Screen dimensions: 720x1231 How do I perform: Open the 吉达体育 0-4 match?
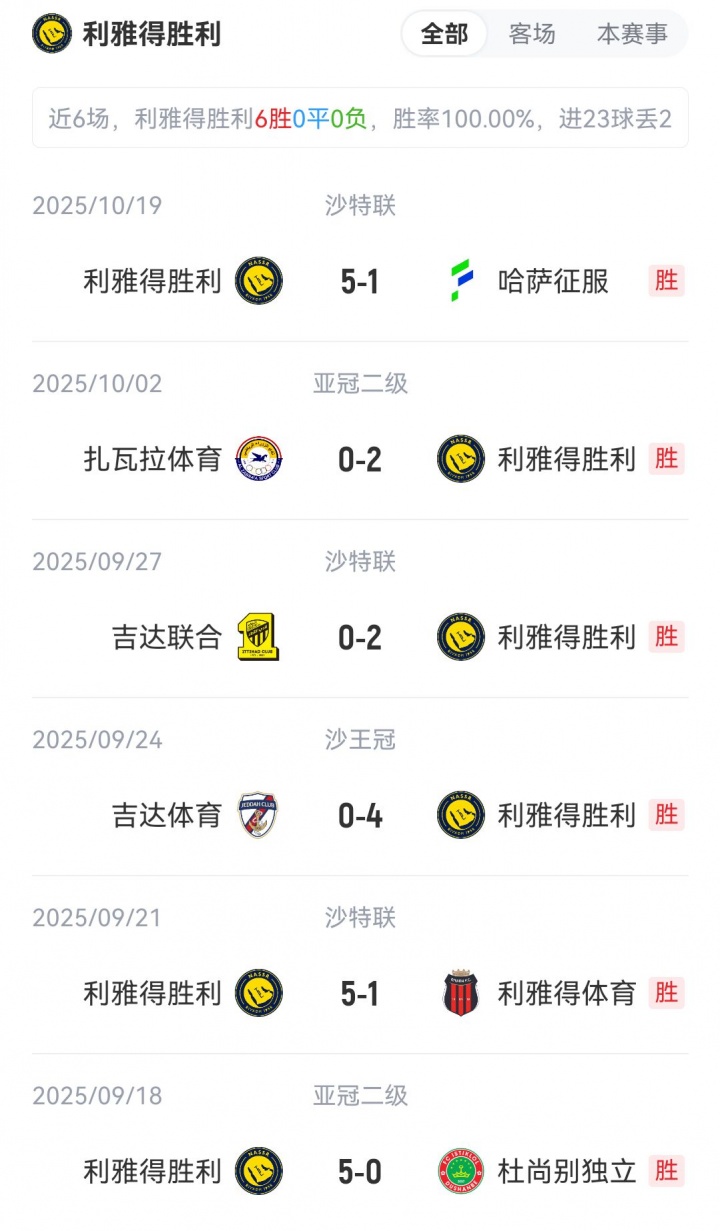(360, 816)
